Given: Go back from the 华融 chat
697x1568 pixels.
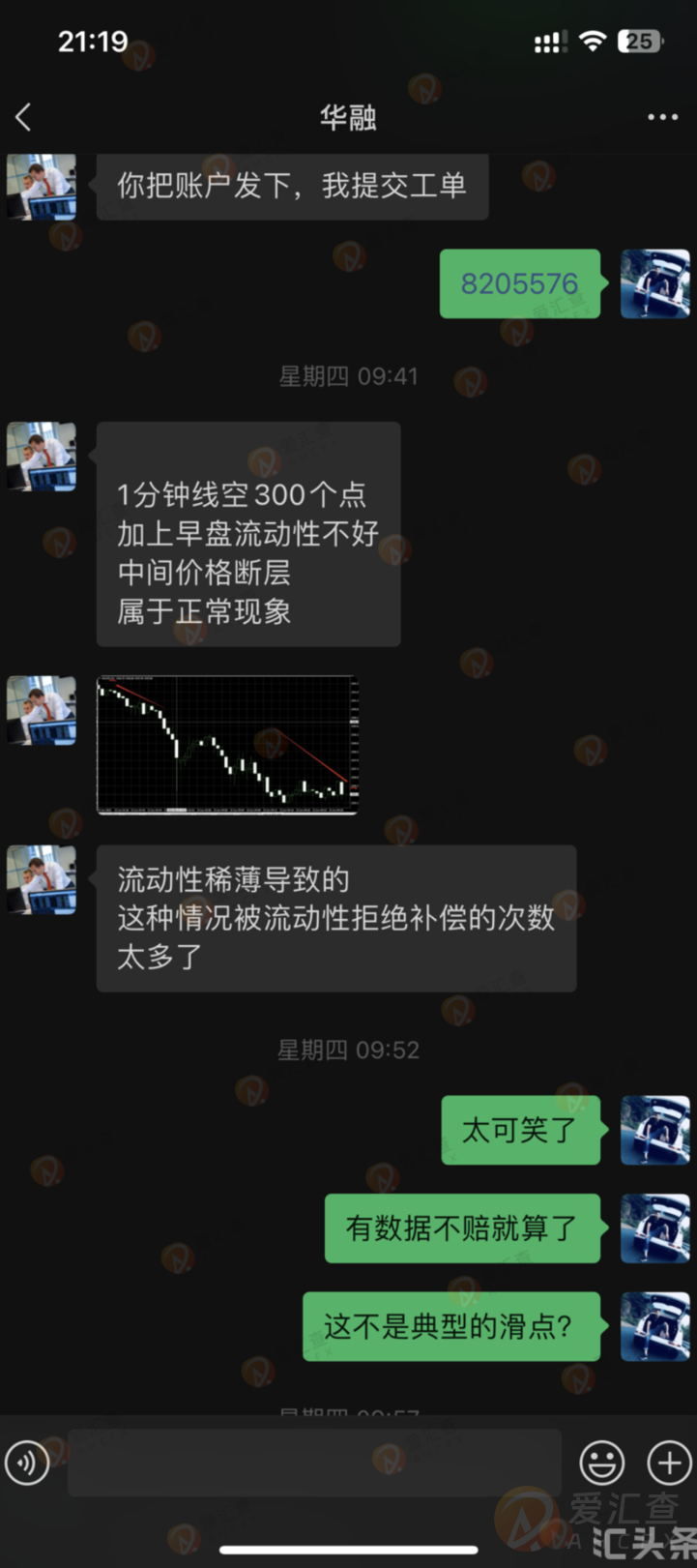Looking at the screenshot, I should click(24, 118).
